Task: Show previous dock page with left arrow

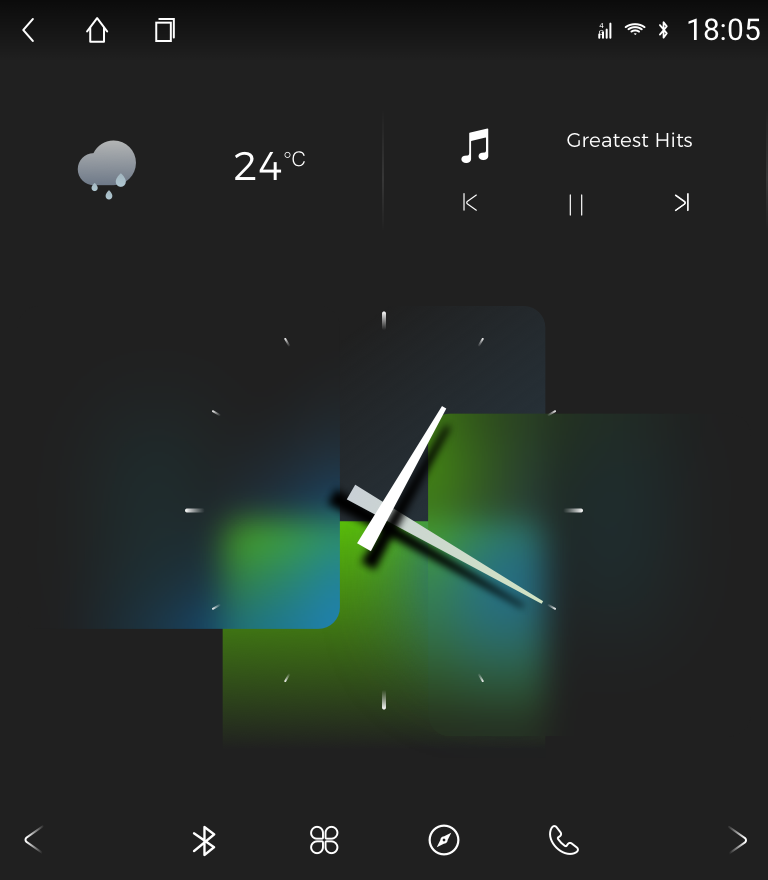Action: [x=33, y=840]
